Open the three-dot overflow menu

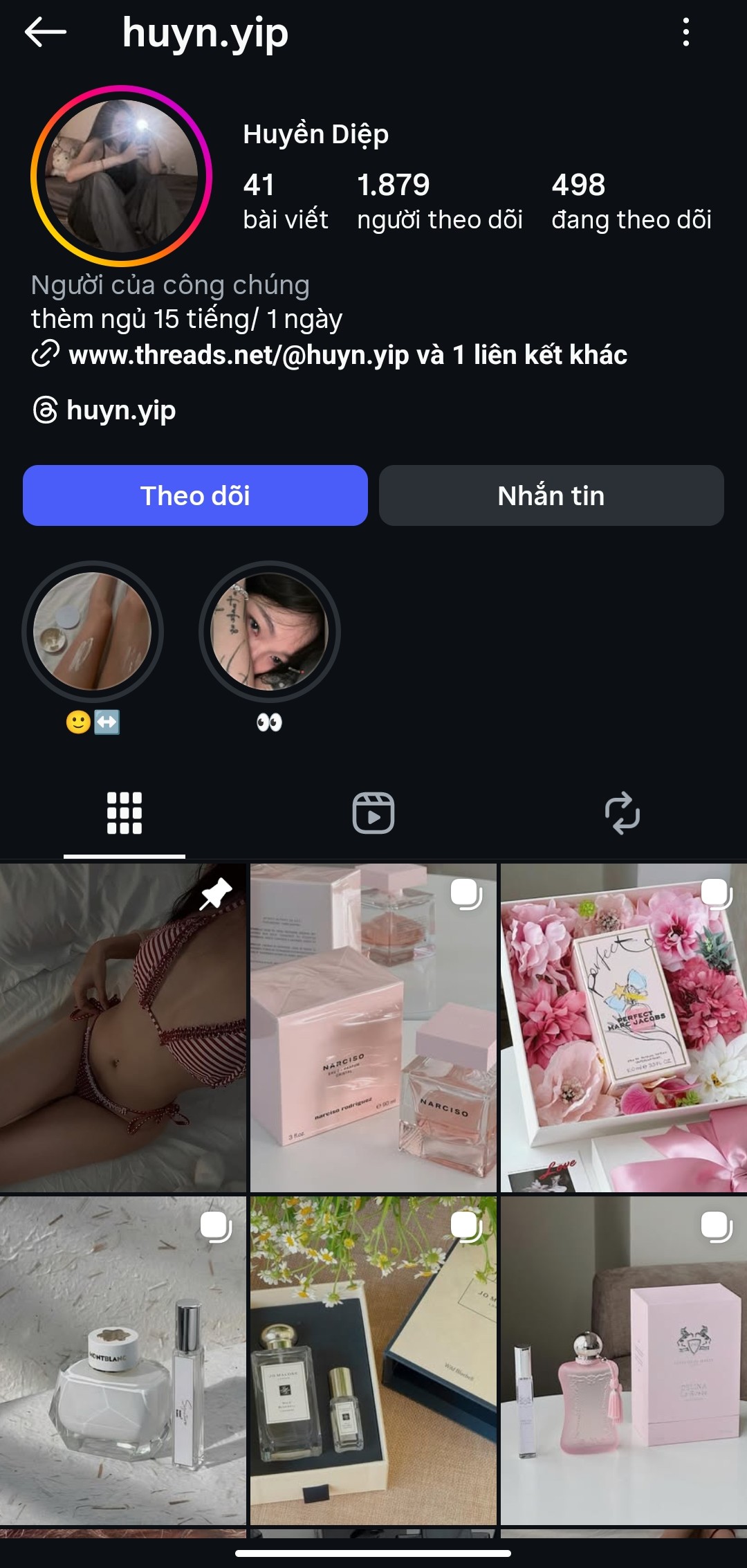[685, 33]
